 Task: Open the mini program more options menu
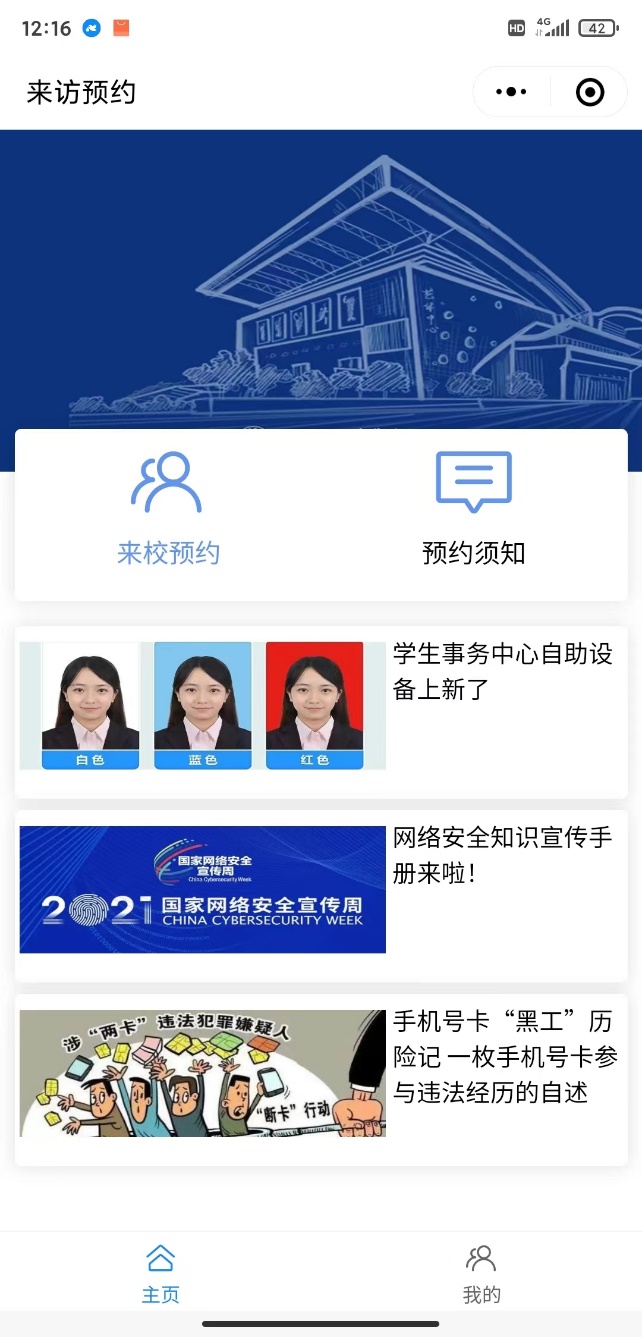coord(511,92)
